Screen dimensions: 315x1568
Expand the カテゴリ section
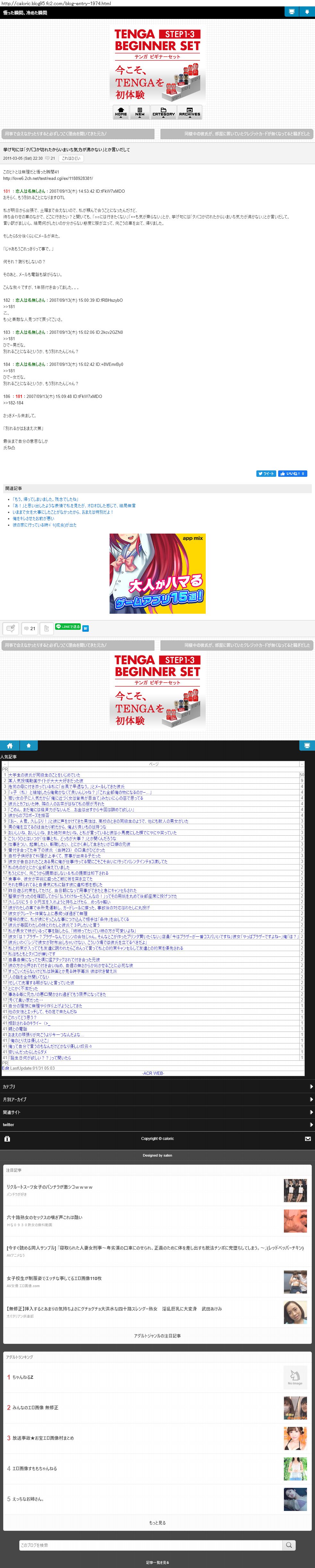point(158,1086)
